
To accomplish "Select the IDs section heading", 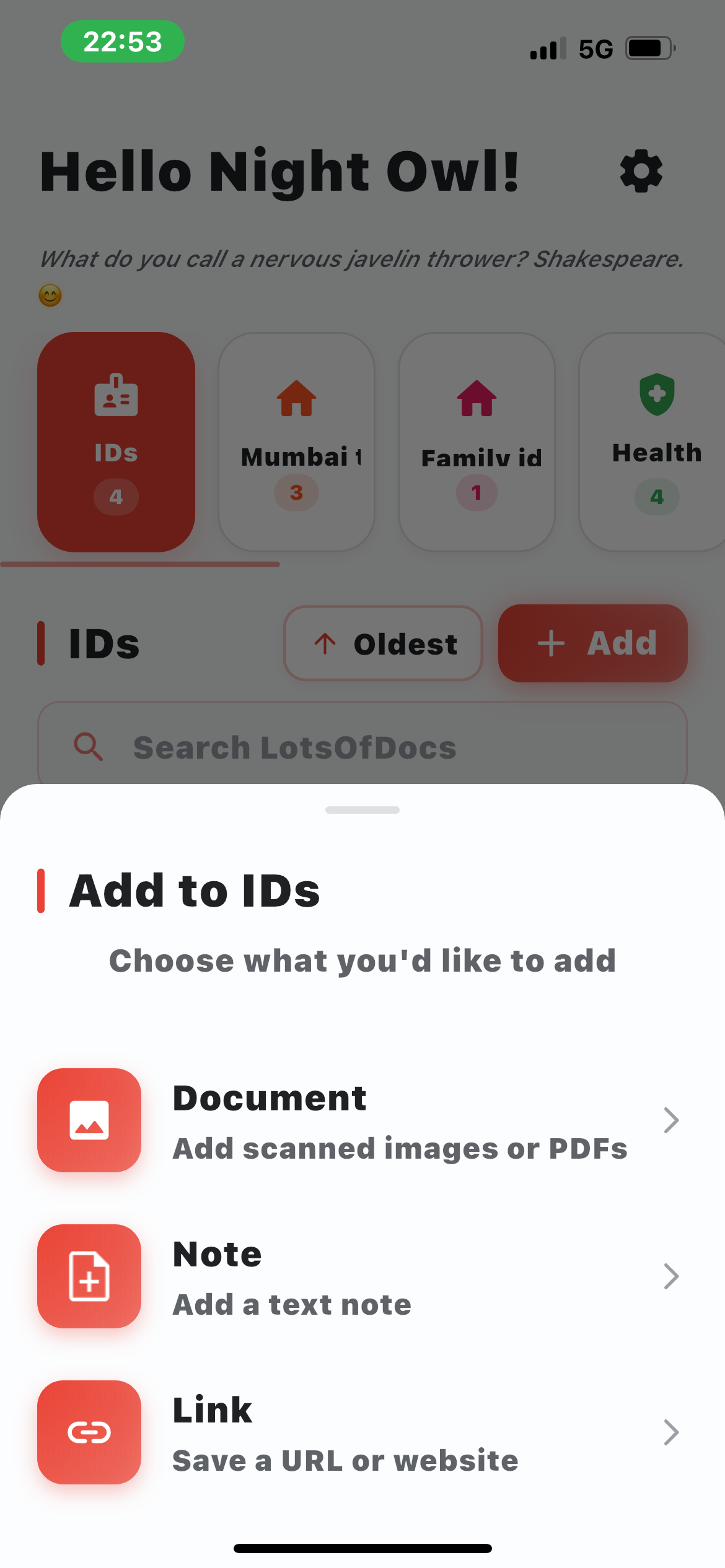I will pyautogui.click(x=102, y=643).
